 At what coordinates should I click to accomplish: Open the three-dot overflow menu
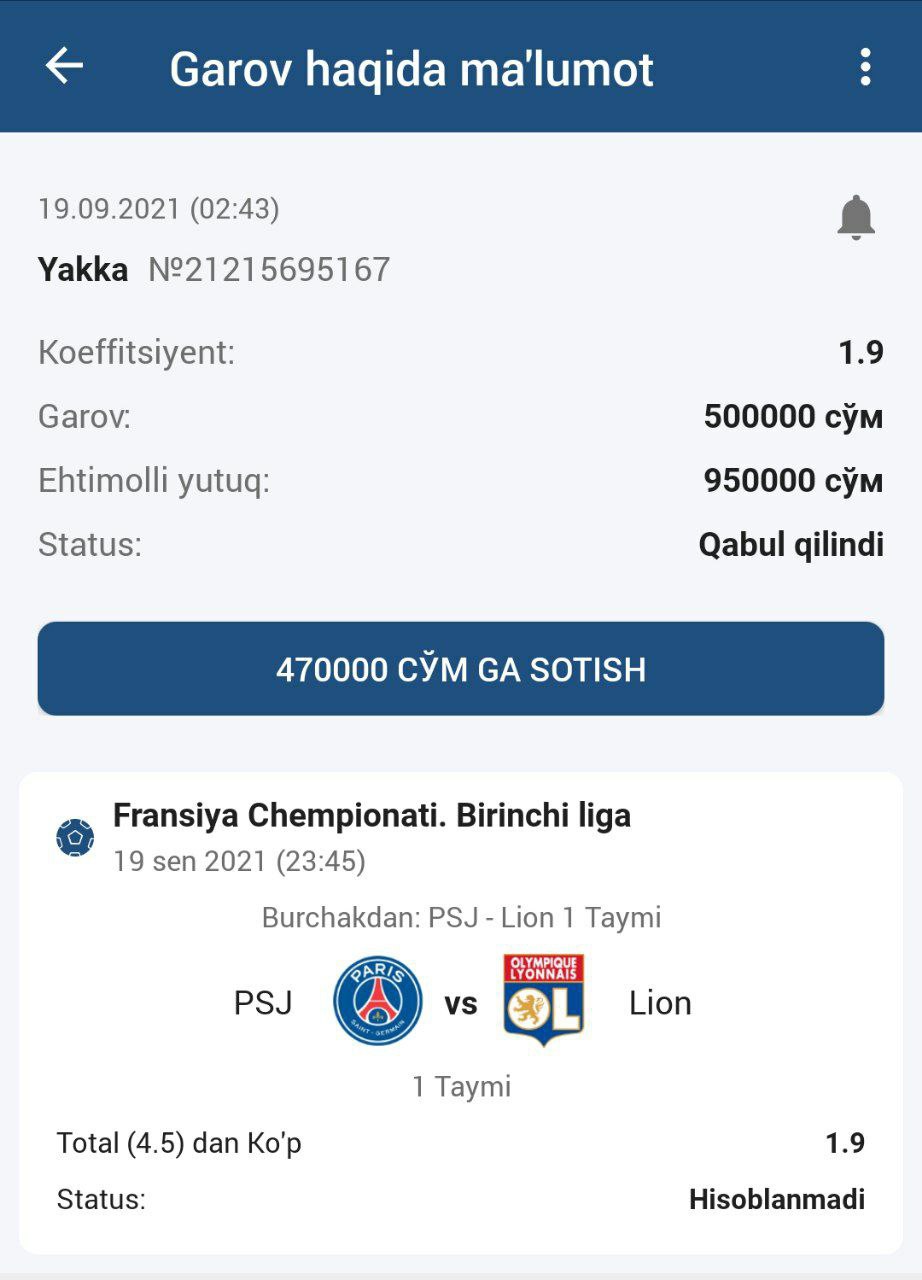coord(865,67)
